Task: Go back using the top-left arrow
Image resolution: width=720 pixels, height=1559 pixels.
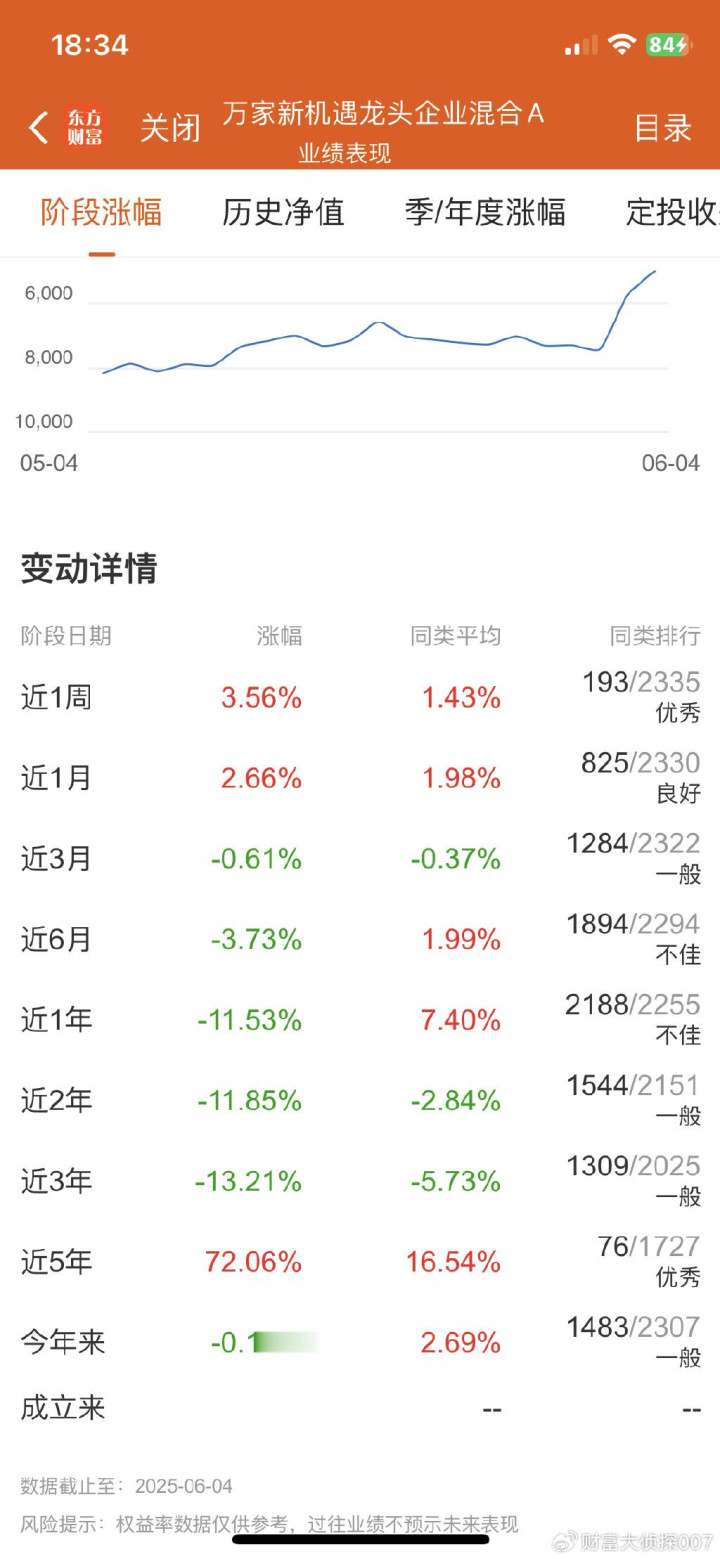Action: click(38, 128)
